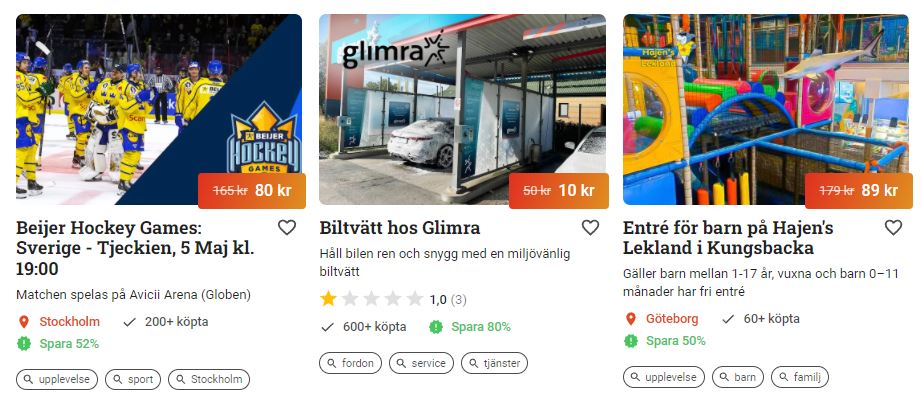
Task: Select the sport tag chip
Action: tap(132, 380)
